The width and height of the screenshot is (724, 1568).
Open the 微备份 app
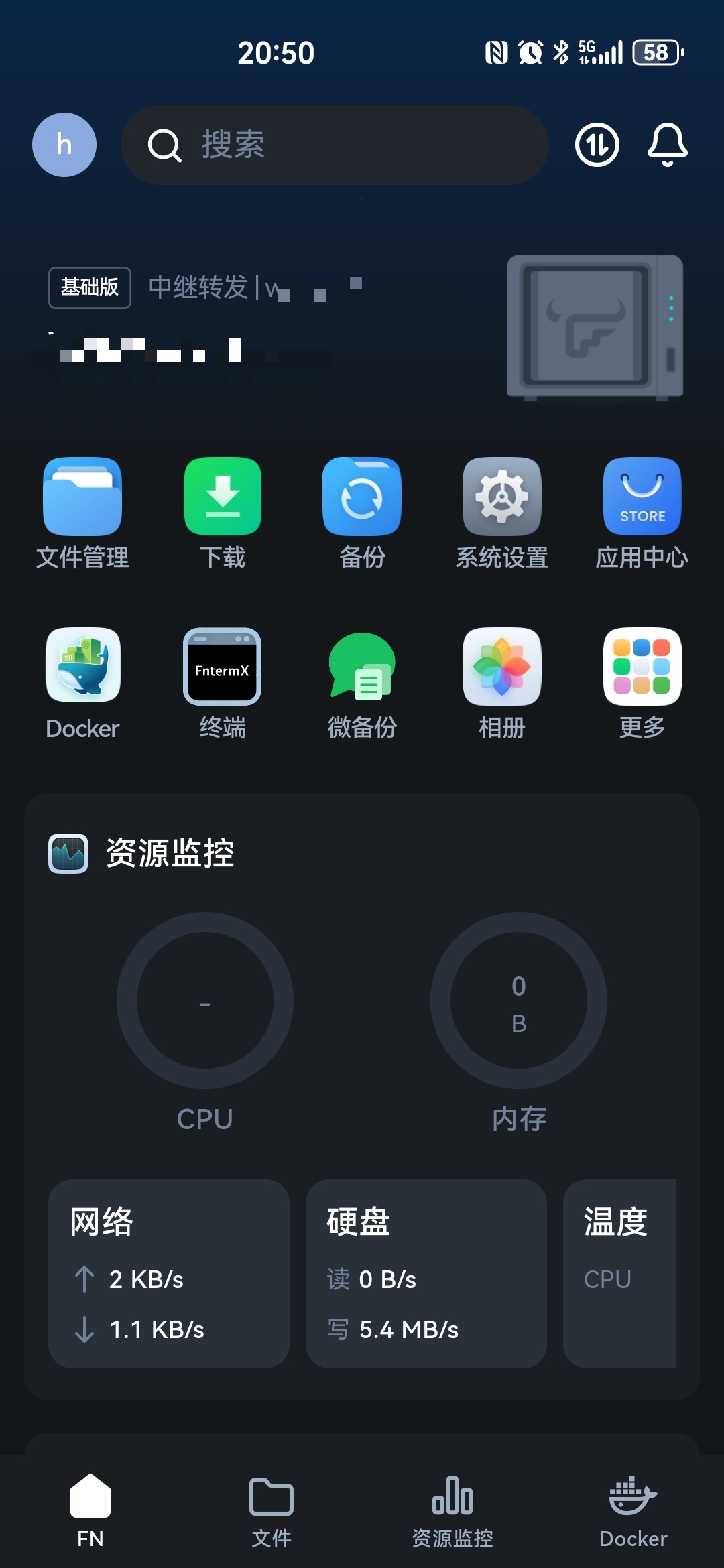click(361, 683)
